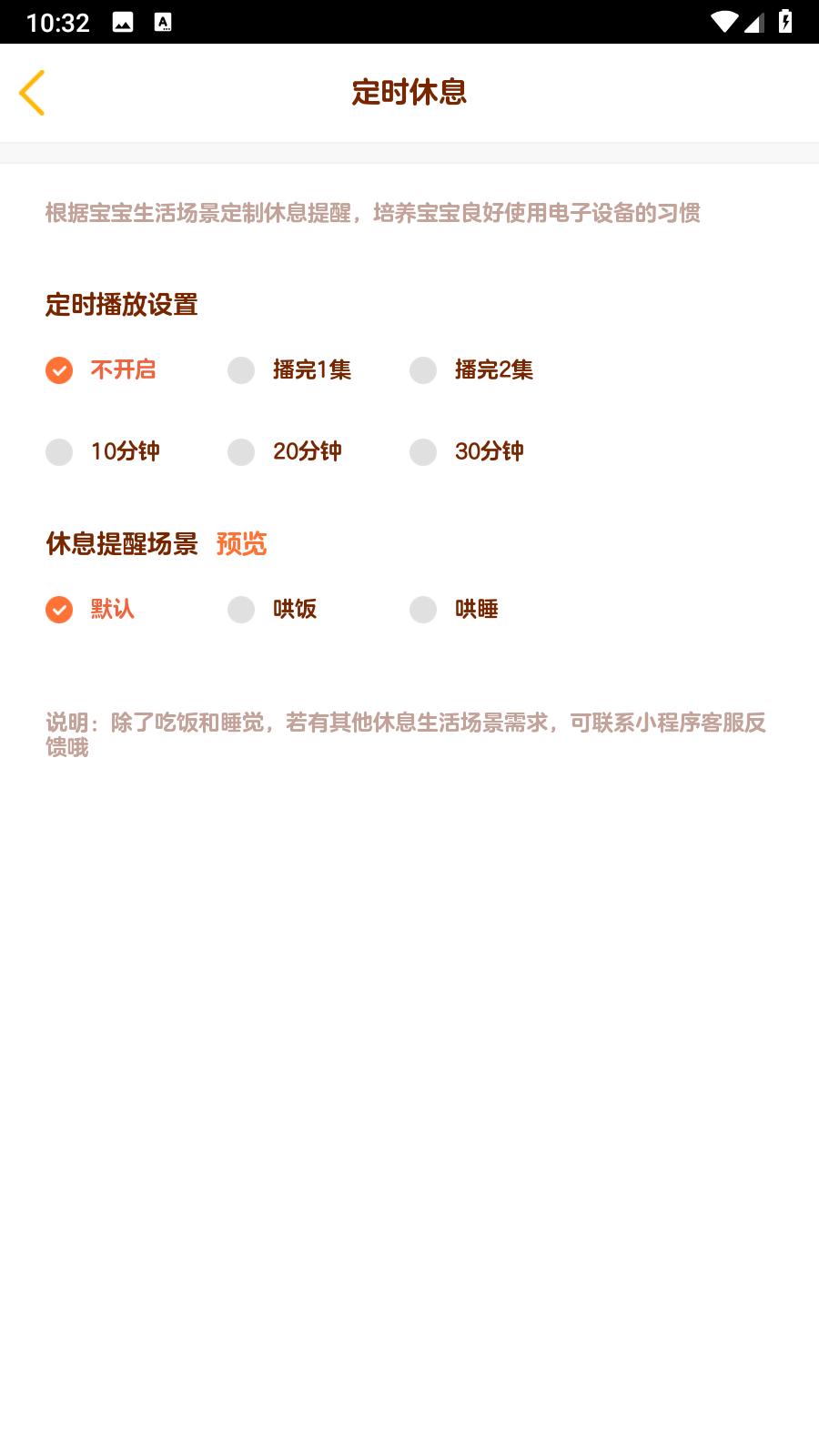Tap the 10:32 clock in status bar
This screenshot has height=1456, width=819.
coord(56,20)
